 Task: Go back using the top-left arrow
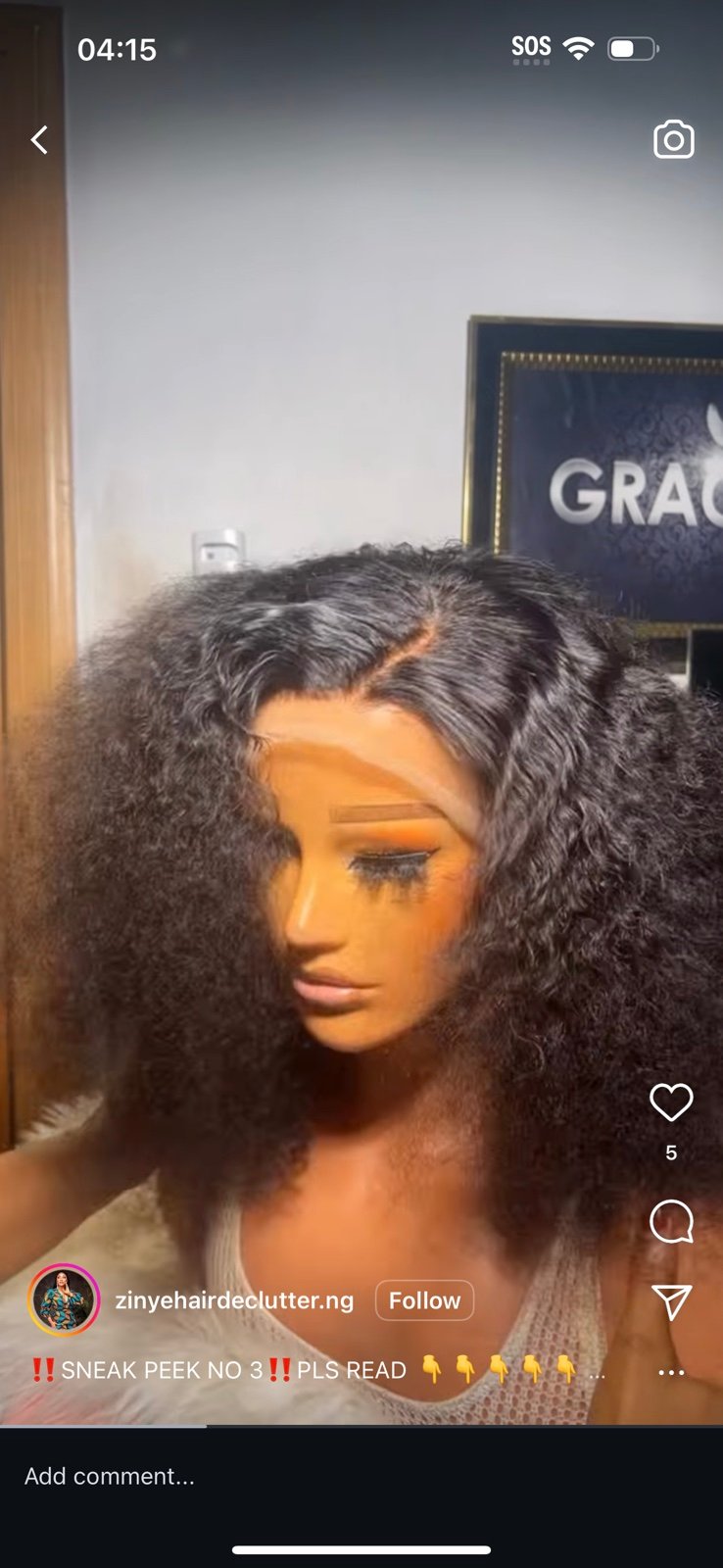tap(39, 140)
